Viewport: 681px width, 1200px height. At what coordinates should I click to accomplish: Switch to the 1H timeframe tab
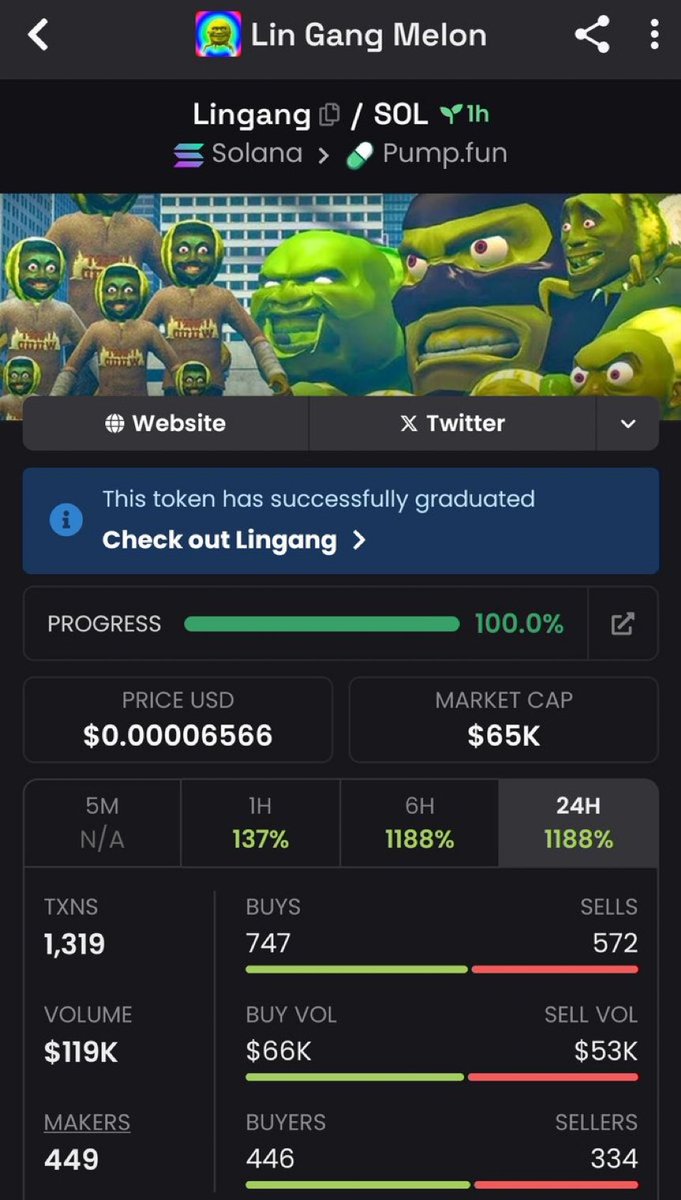(x=260, y=823)
